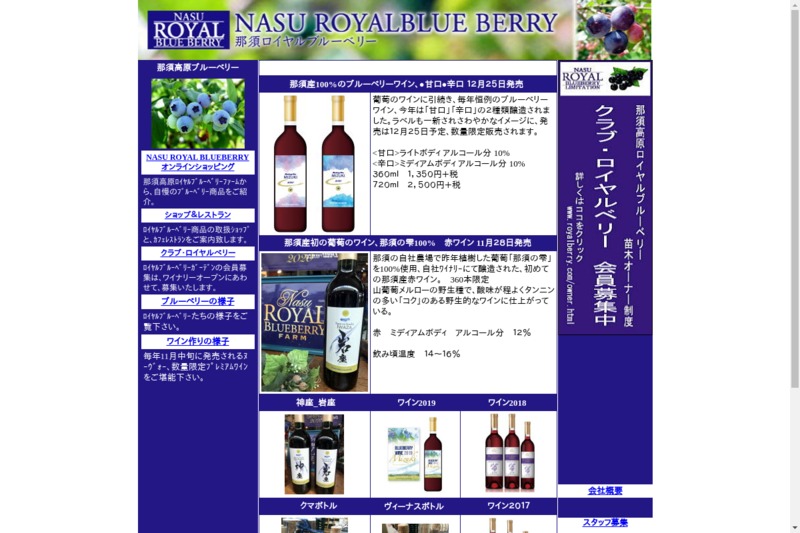
Task: Open the ブルーベリーの様子 link
Action: pyautogui.click(x=197, y=301)
